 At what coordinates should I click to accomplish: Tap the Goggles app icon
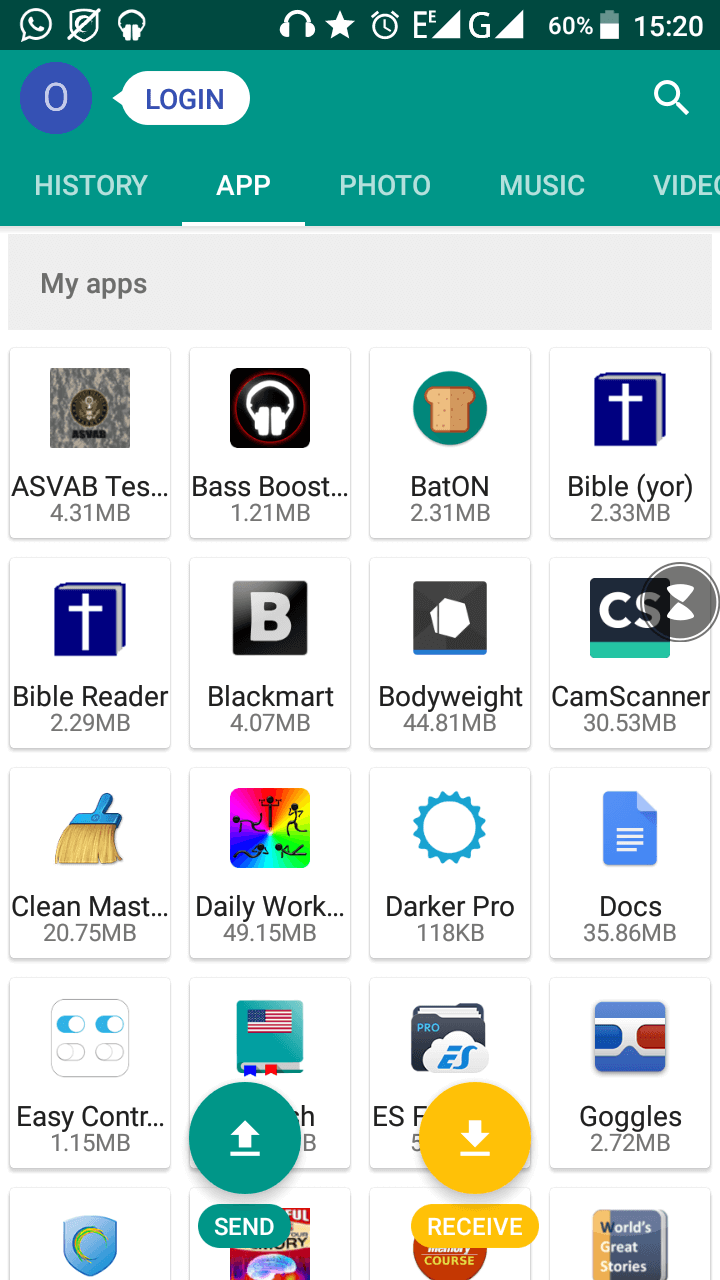[629, 1038]
